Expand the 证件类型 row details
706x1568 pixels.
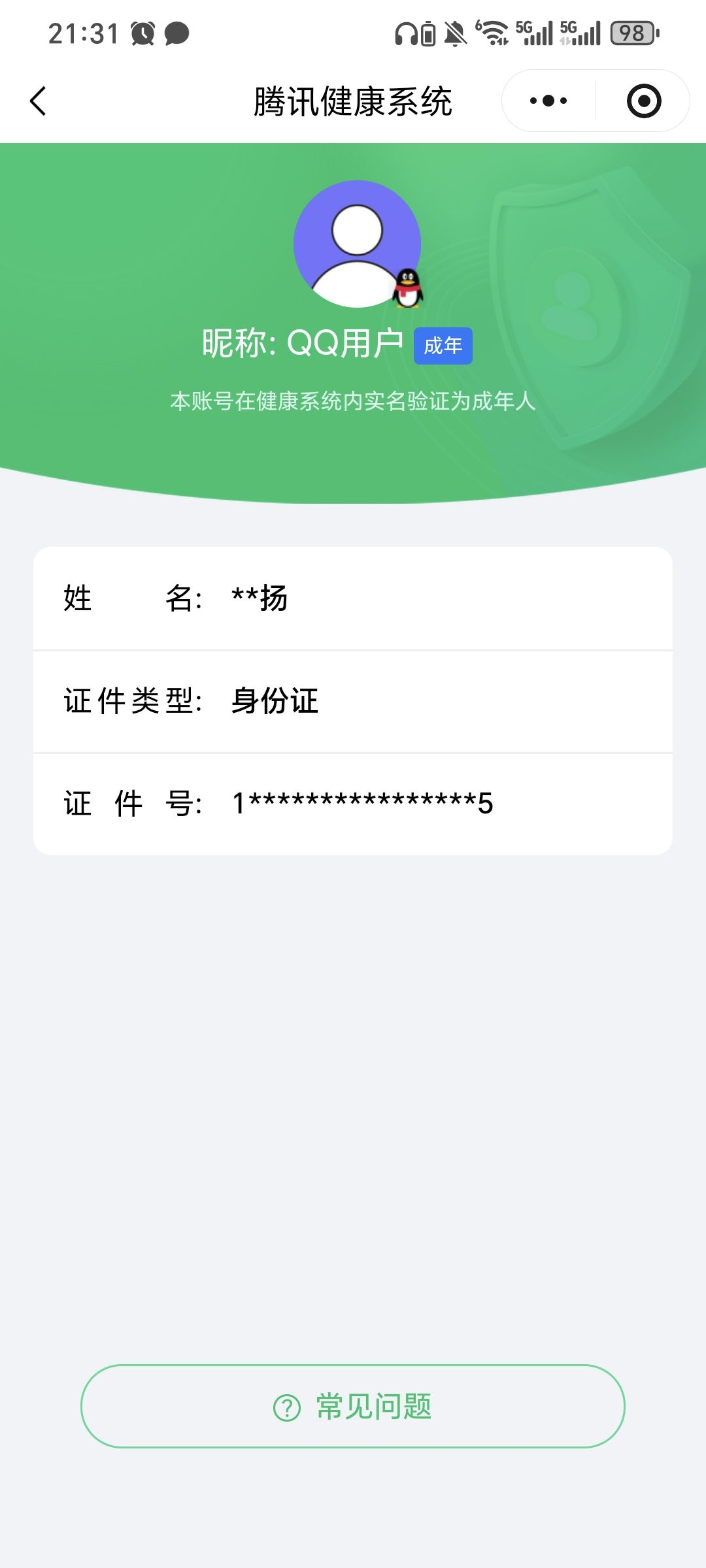click(353, 701)
